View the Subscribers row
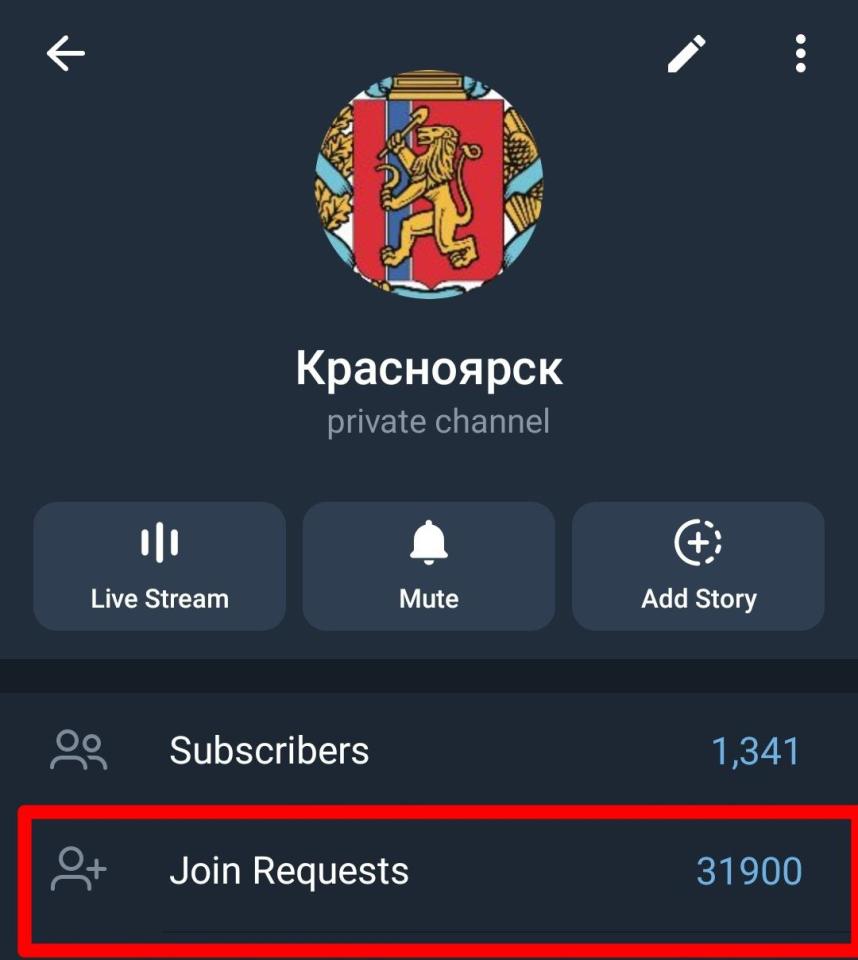858x960 pixels. click(428, 749)
